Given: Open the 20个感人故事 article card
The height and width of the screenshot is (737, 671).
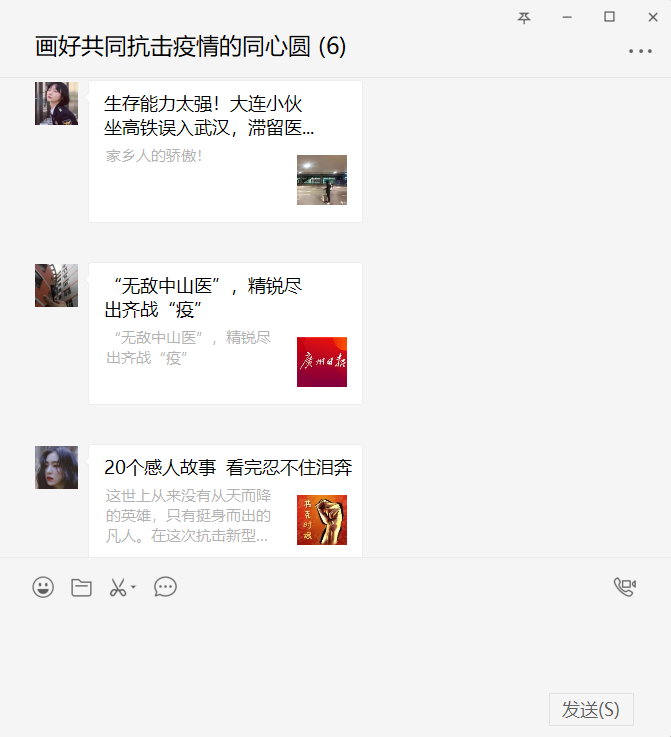Looking at the screenshot, I should coord(225,500).
